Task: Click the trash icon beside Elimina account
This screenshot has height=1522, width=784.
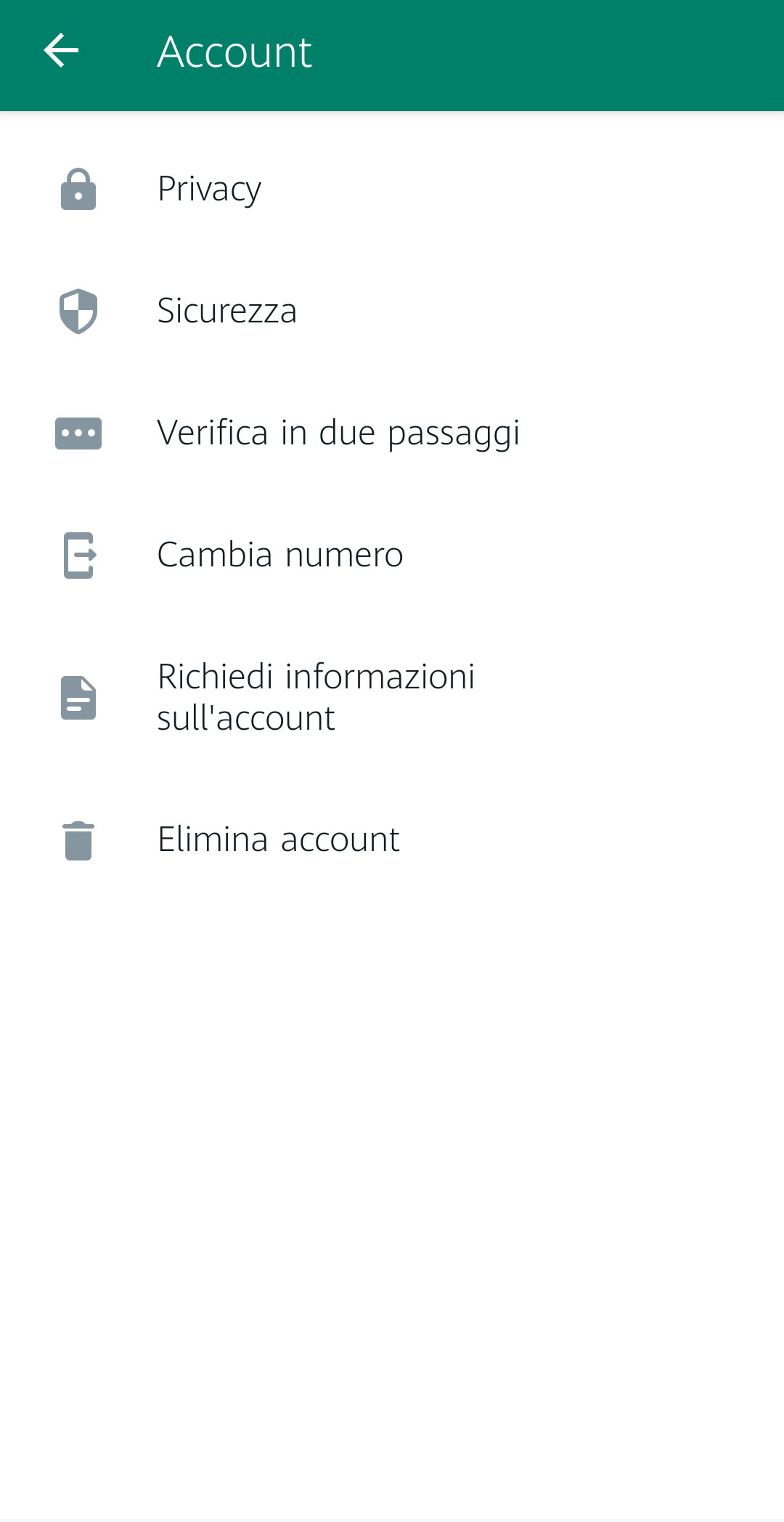Action: pos(78,841)
